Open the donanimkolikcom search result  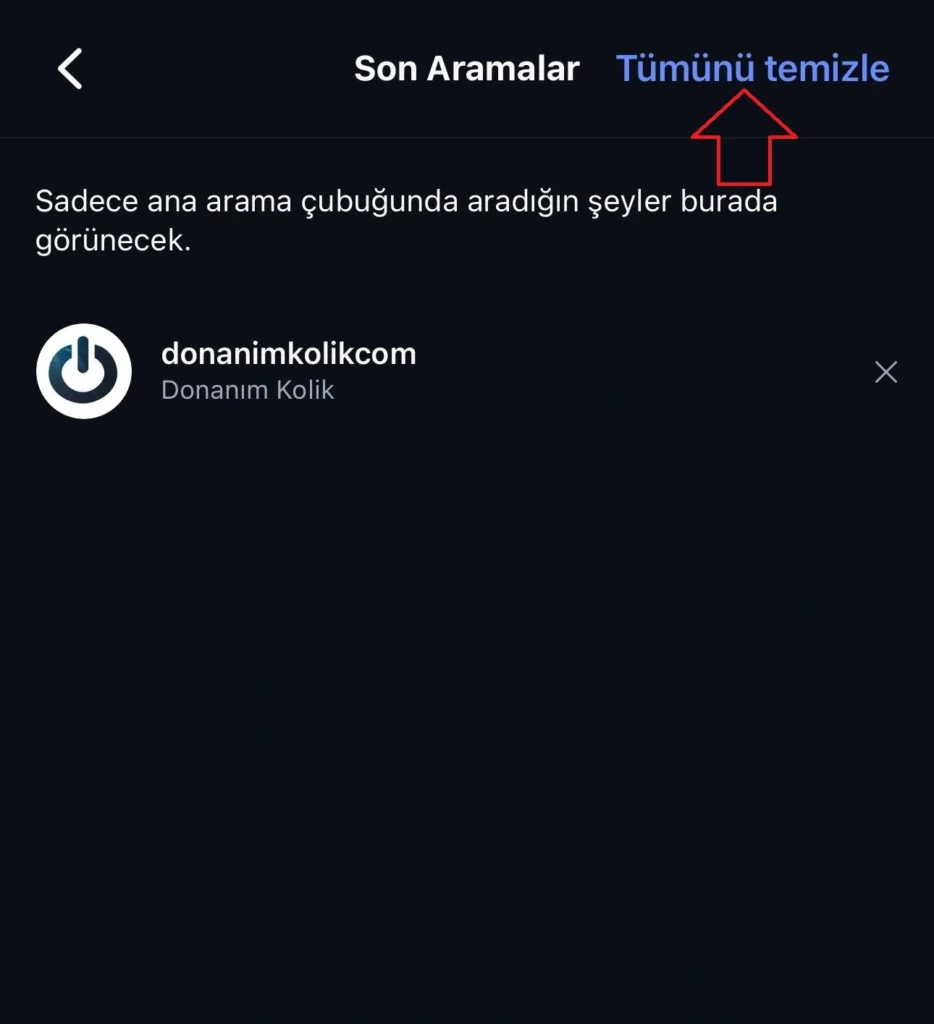[288, 370]
